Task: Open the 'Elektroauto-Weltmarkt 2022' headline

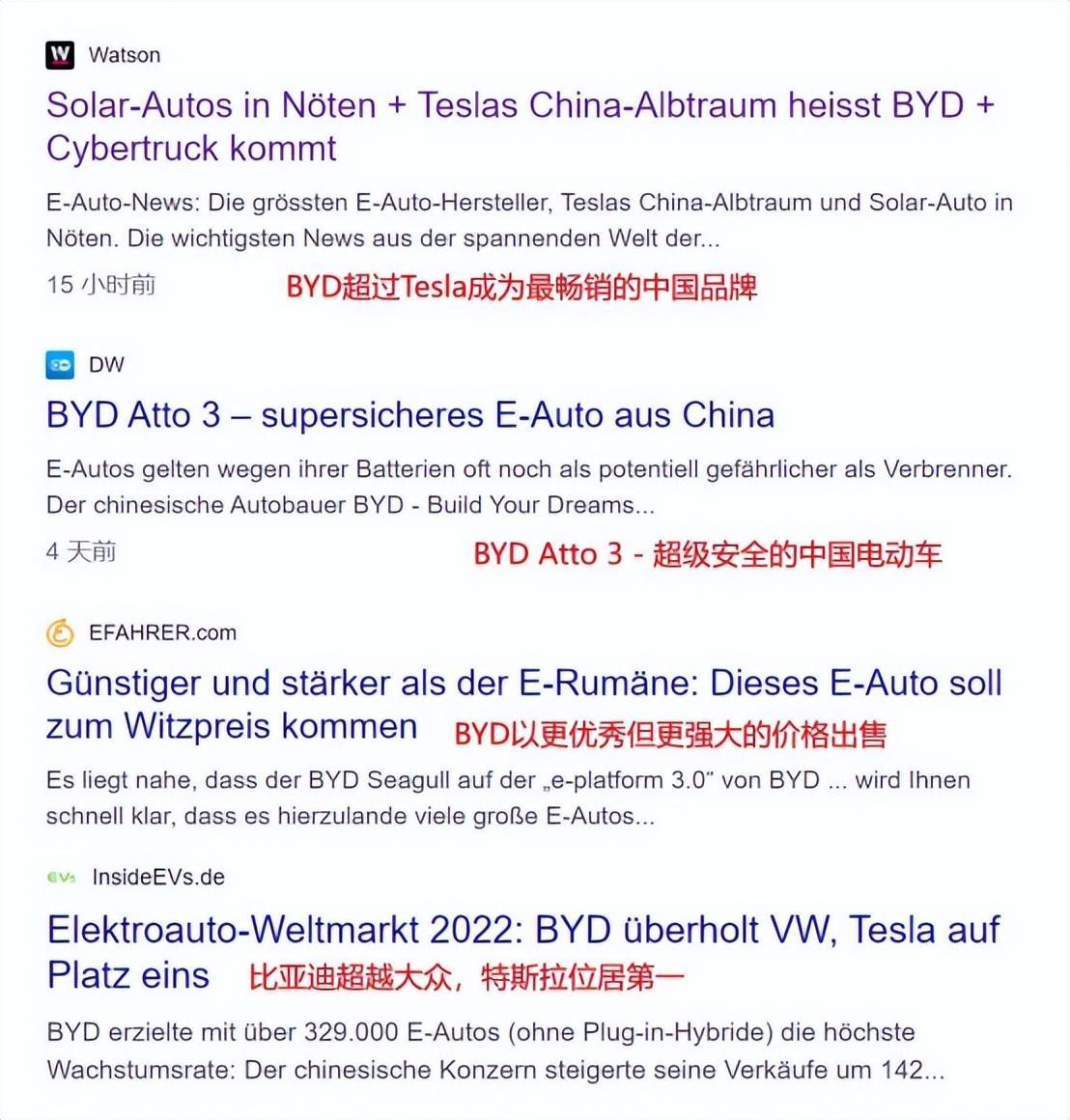Action: pos(522,953)
